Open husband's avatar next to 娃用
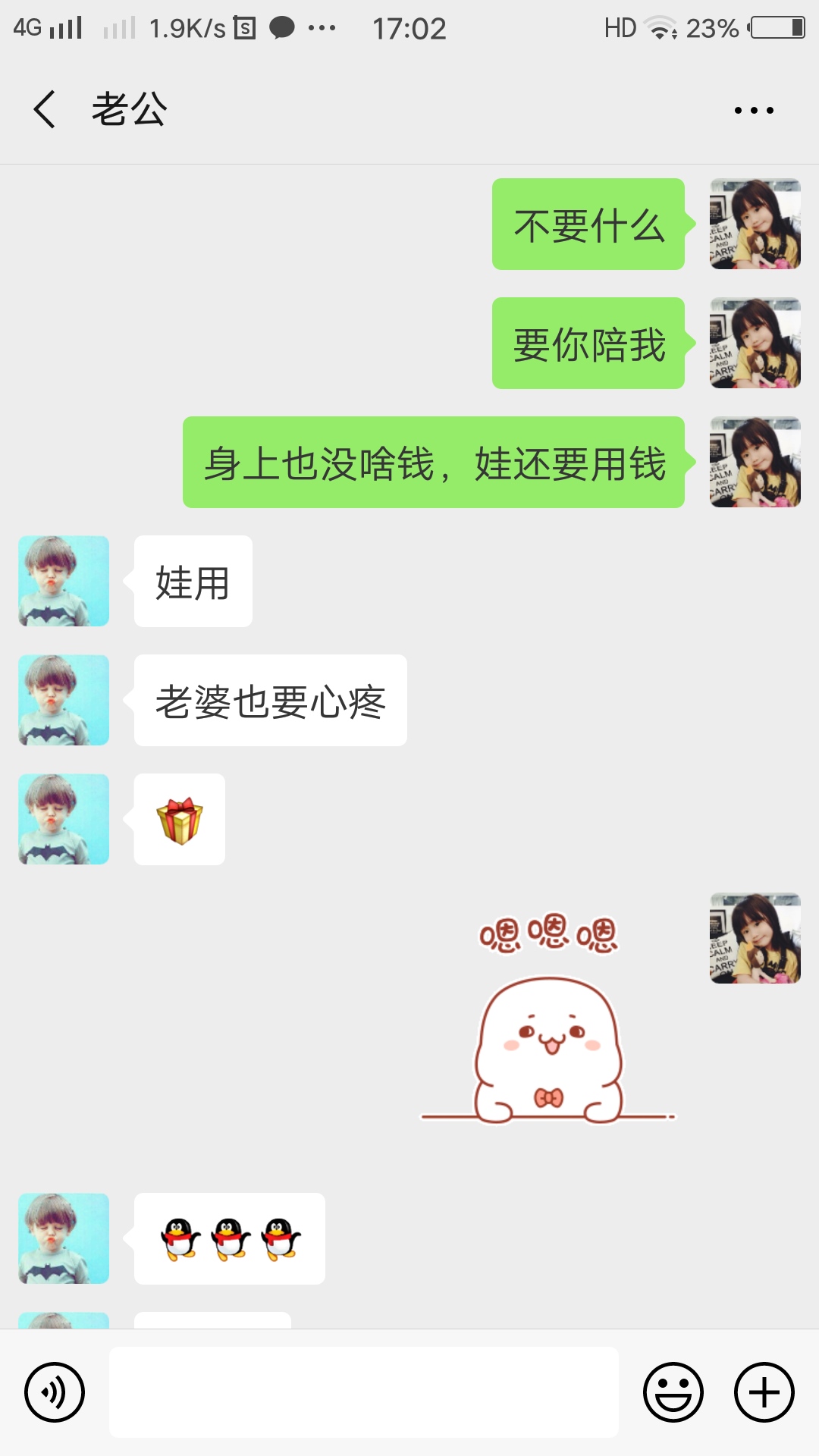The image size is (819, 1456). tap(64, 582)
